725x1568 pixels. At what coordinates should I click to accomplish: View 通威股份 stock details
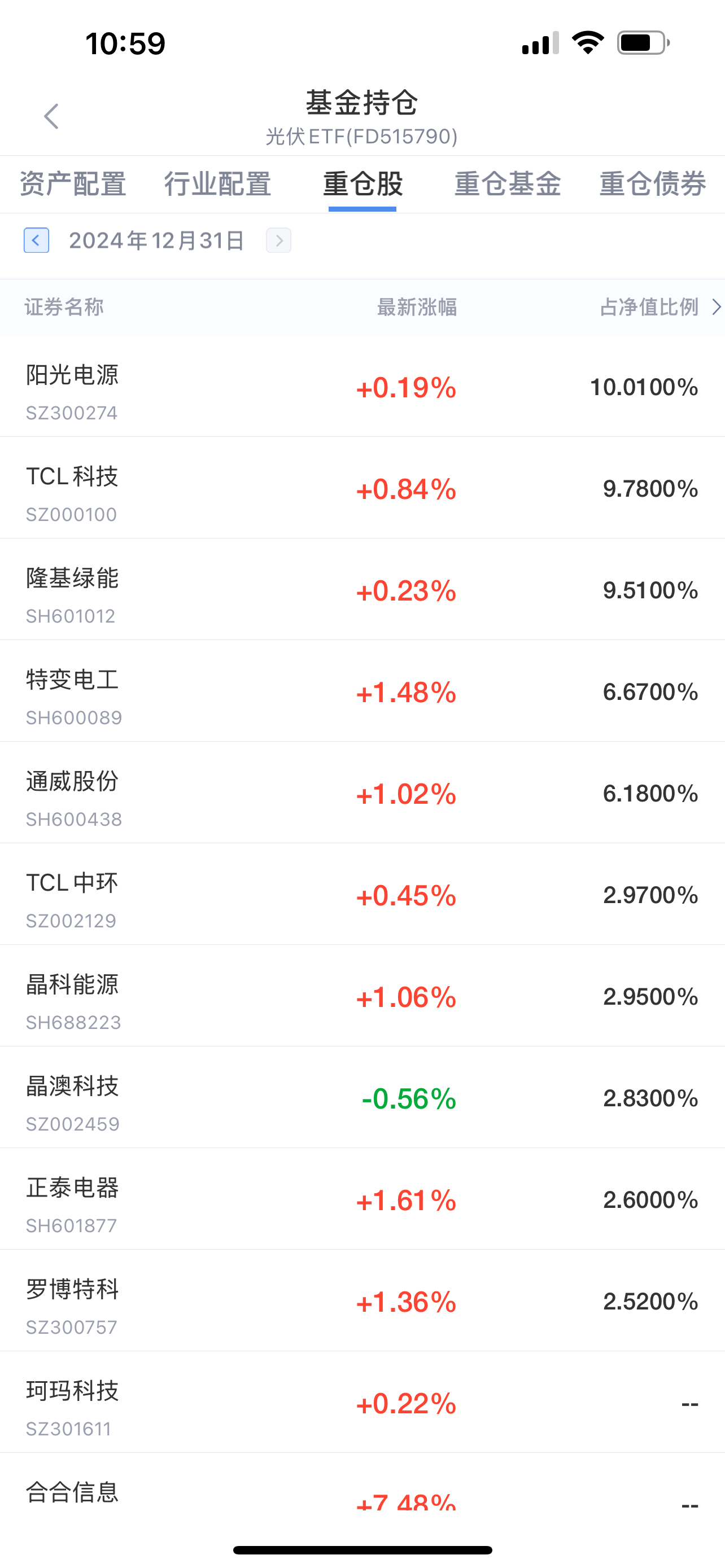pyautogui.click(x=362, y=792)
